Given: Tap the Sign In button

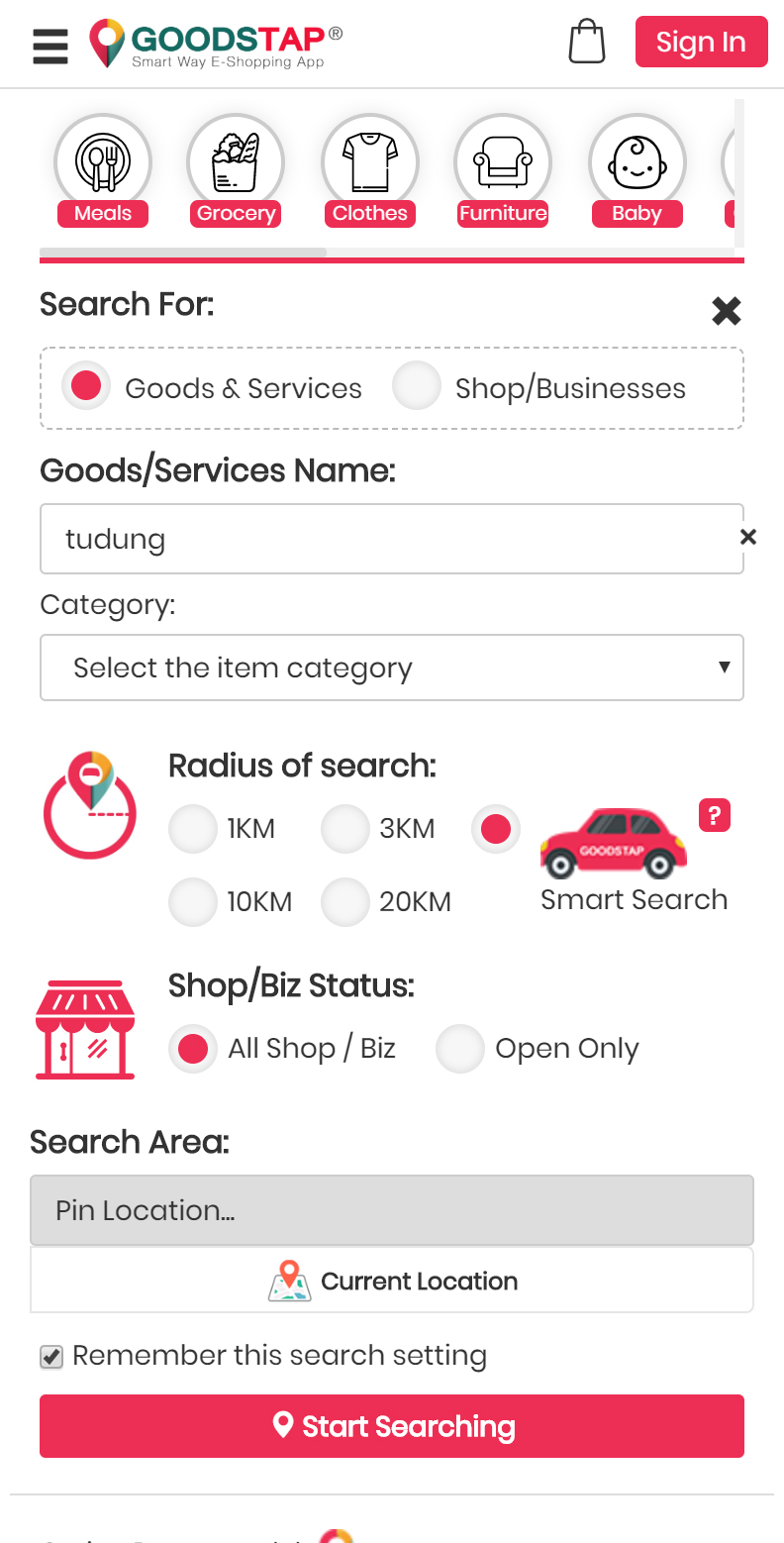Looking at the screenshot, I should click(701, 42).
